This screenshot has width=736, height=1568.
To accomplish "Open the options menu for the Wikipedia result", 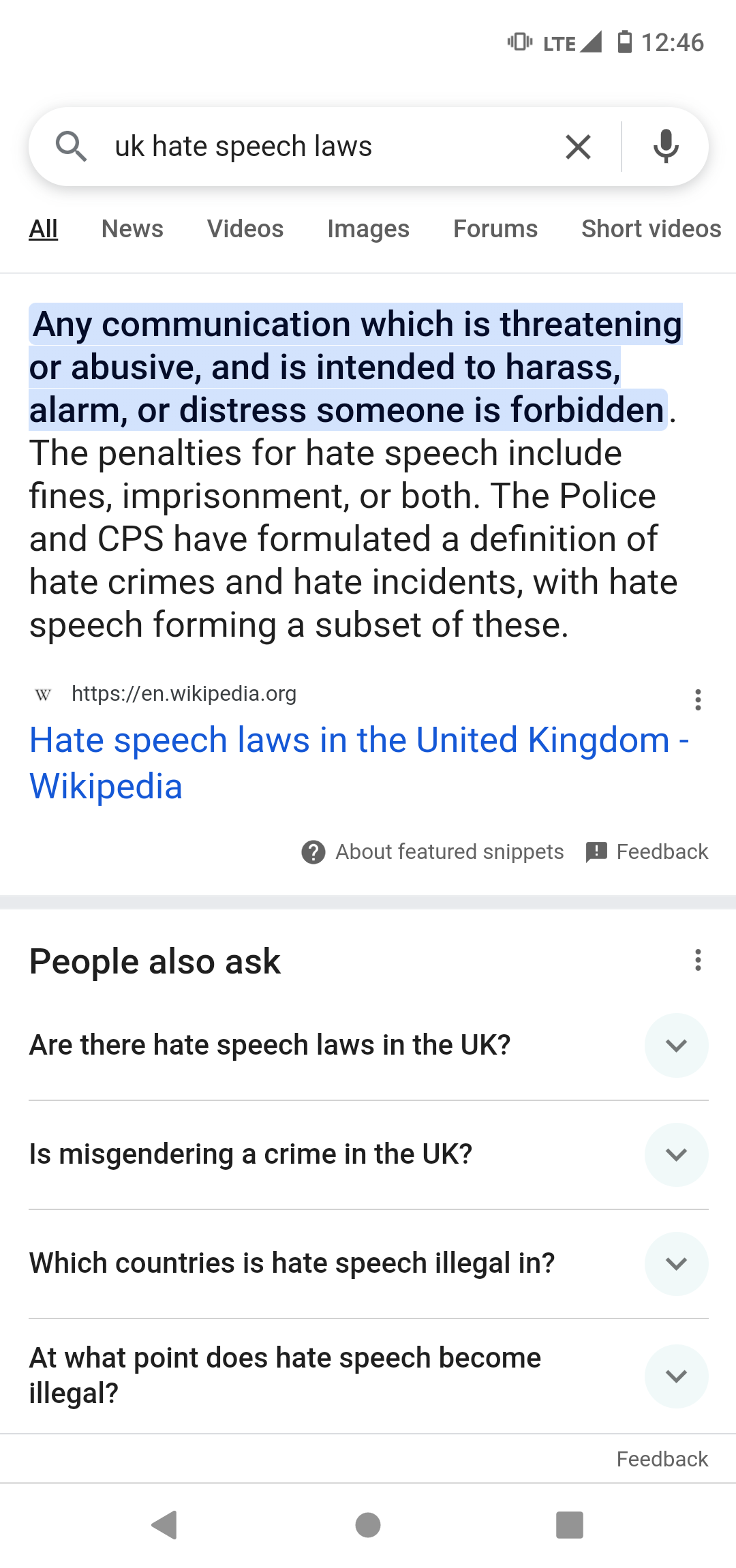I will click(x=698, y=700).
